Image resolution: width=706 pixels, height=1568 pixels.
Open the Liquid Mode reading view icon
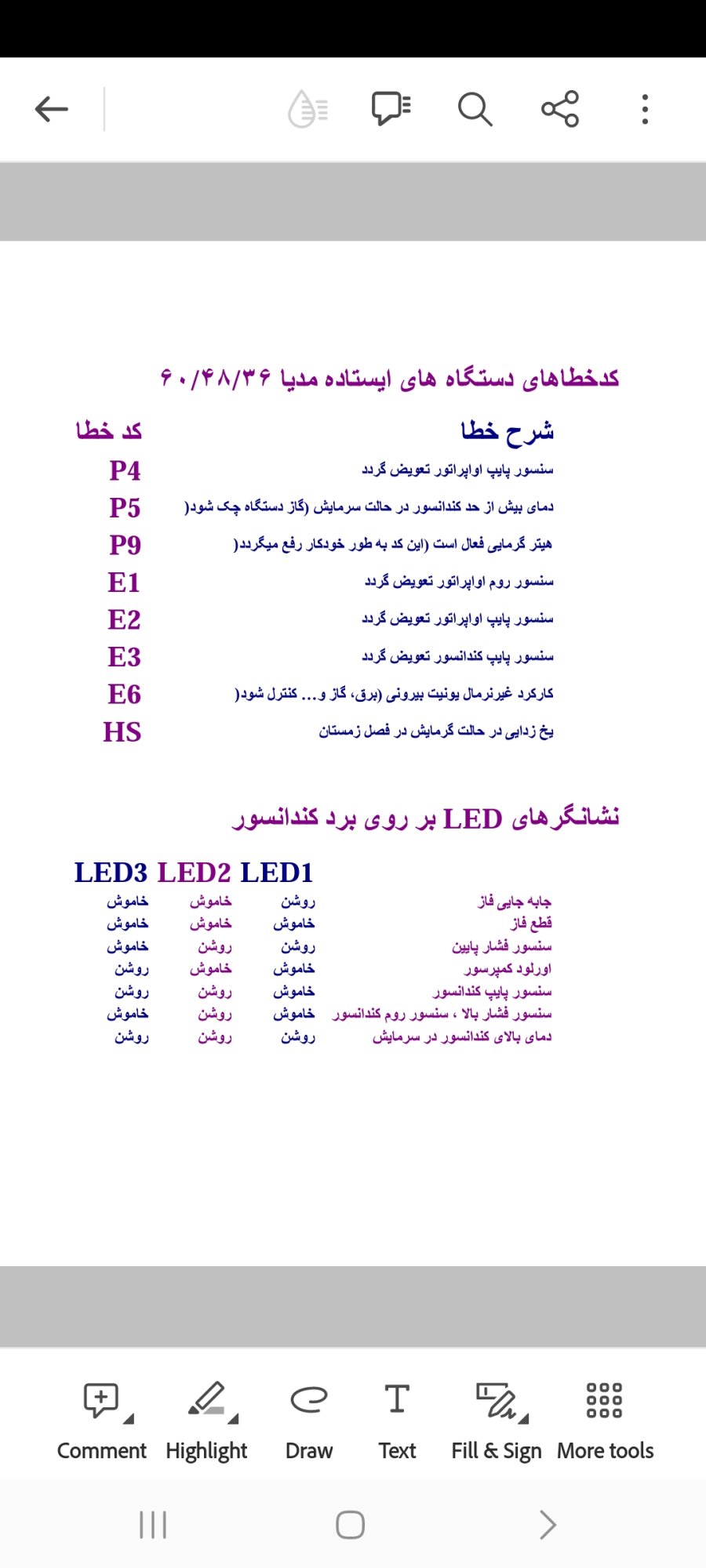pyautogui.click(x=308, y=109)
